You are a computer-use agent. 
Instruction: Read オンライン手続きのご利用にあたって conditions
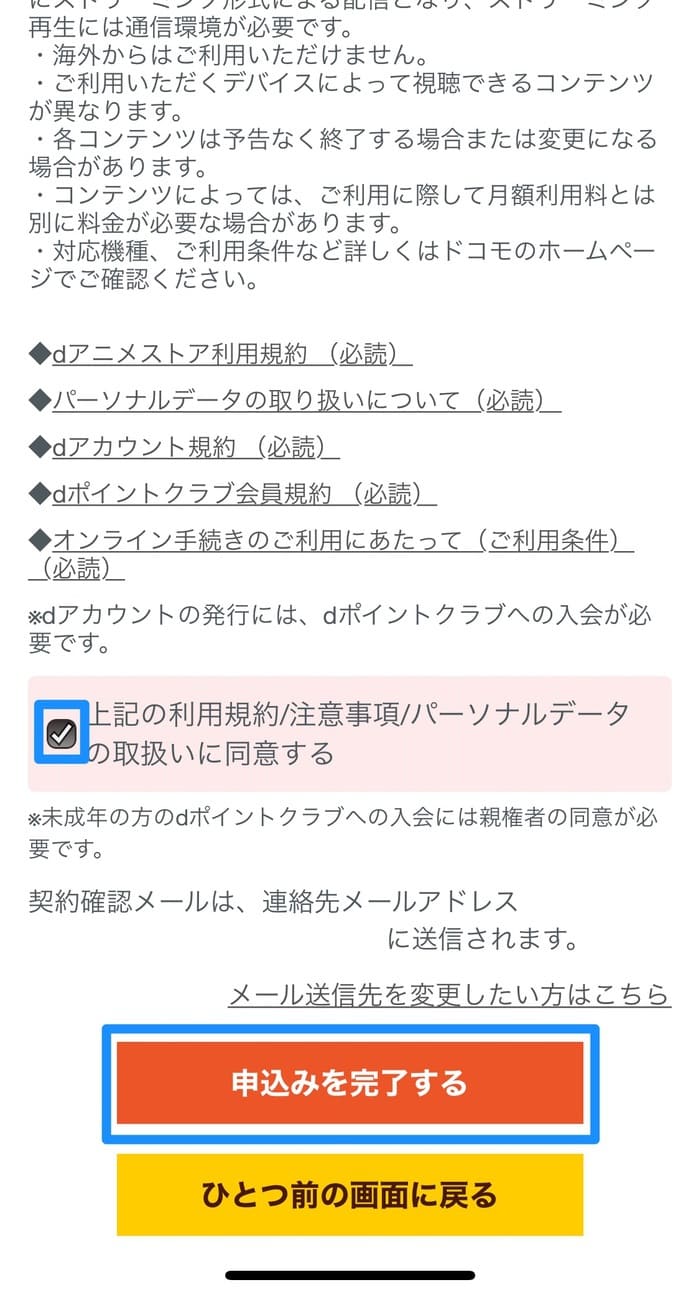point(342,540)
